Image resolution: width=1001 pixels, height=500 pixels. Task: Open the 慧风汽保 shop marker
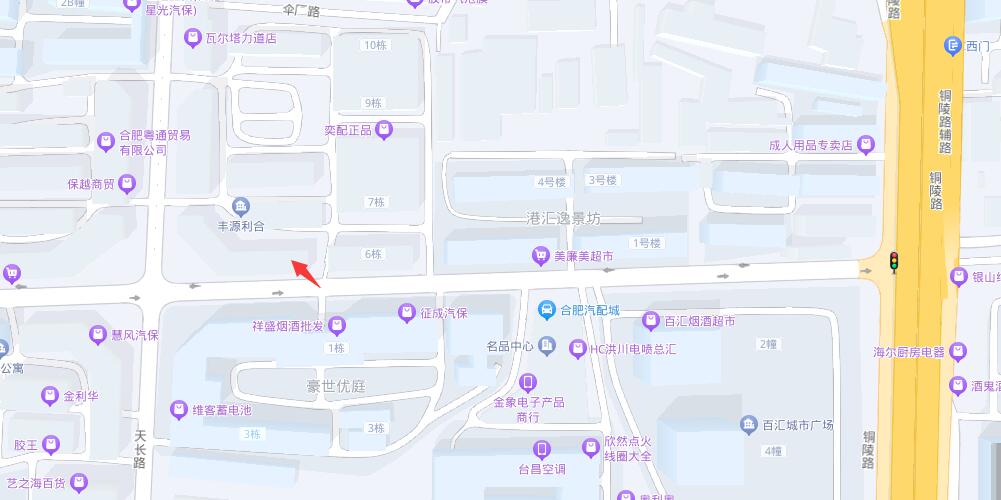click(x=98, y=334)
